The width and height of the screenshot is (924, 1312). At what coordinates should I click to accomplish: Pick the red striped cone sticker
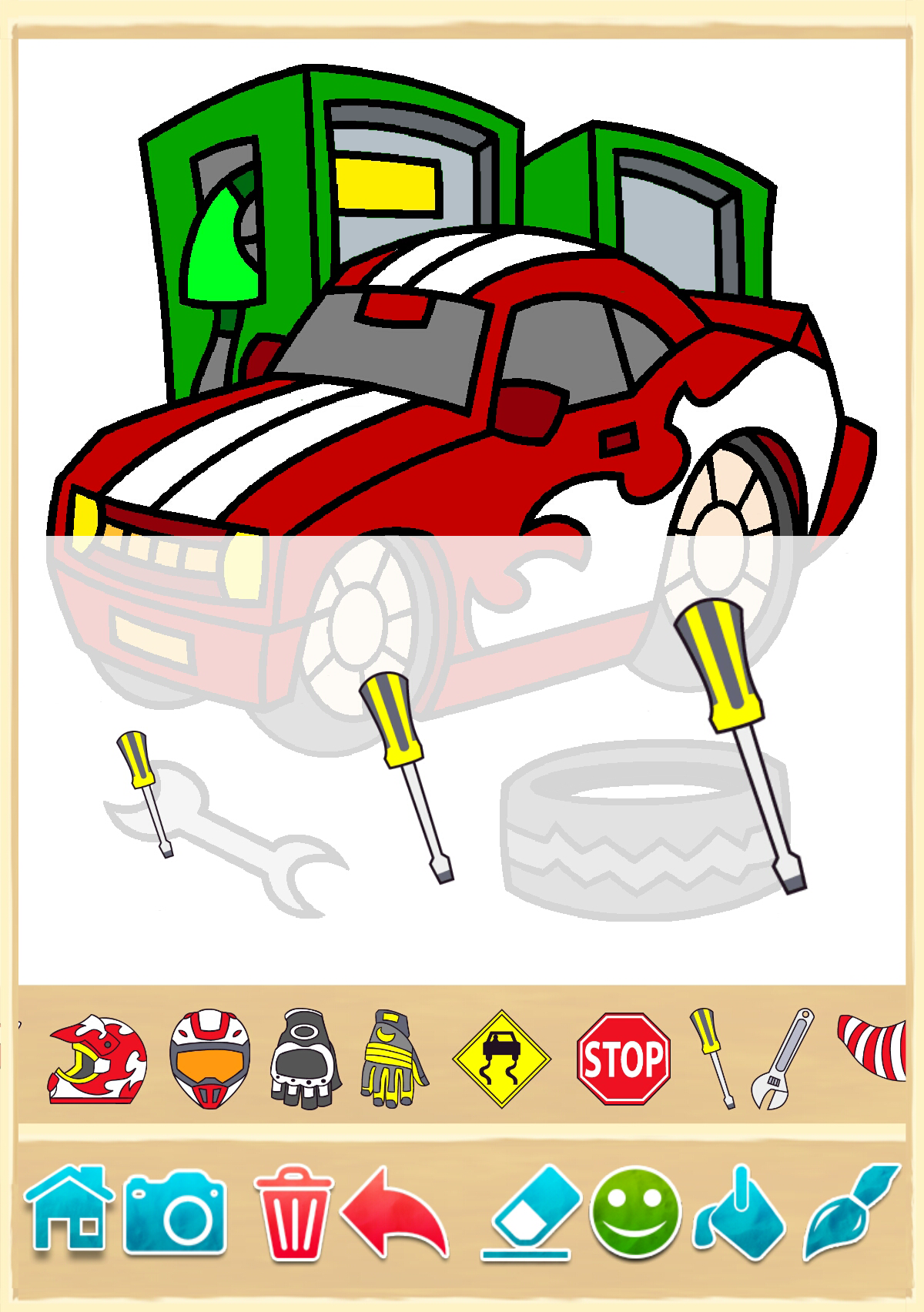(x=874, y=1049)
